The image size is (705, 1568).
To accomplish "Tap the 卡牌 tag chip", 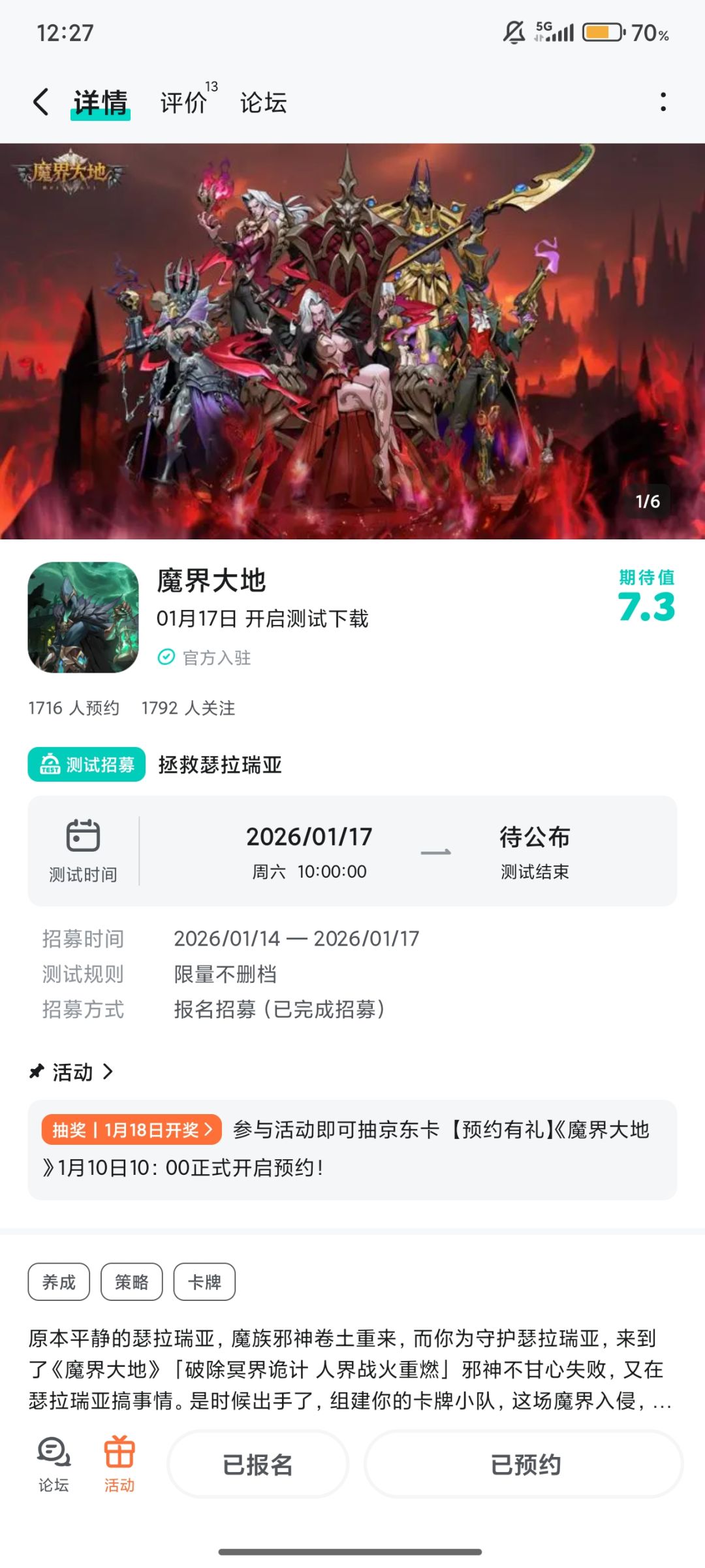I will [x=204, y=1282].
